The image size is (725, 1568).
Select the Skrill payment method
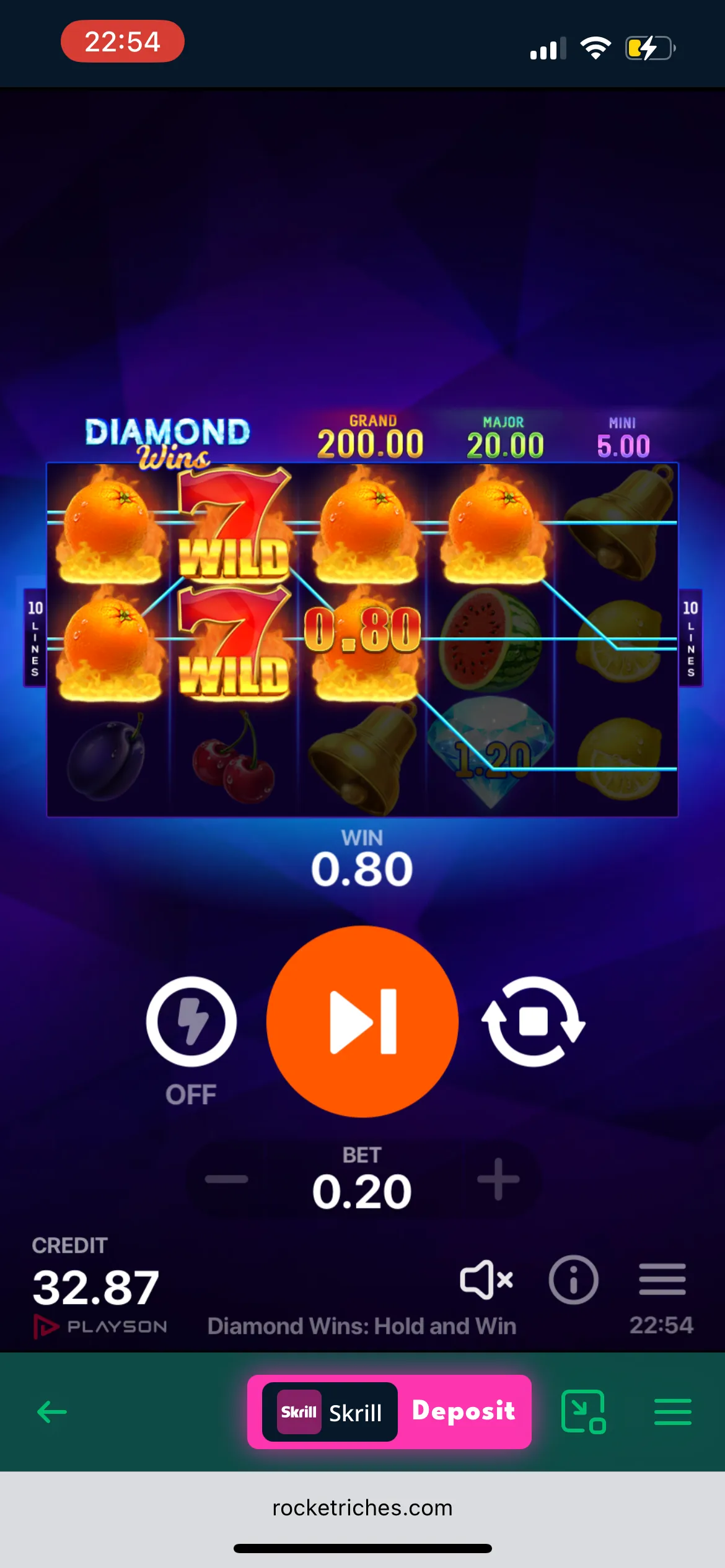pyautogui.click(x=330, y=1412)
